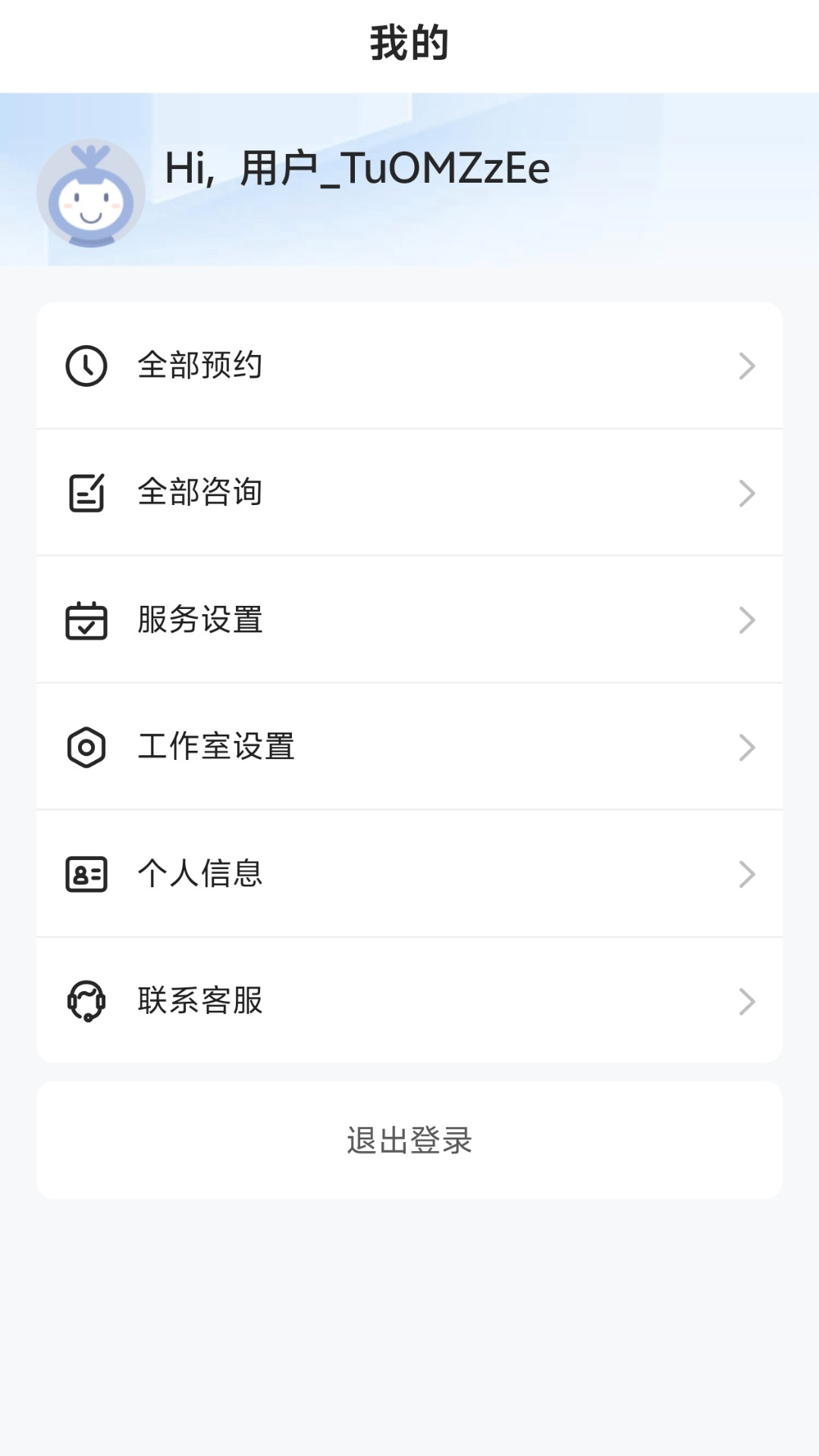Expand 服务设置 with its chevron

click(x=747, y=621)
